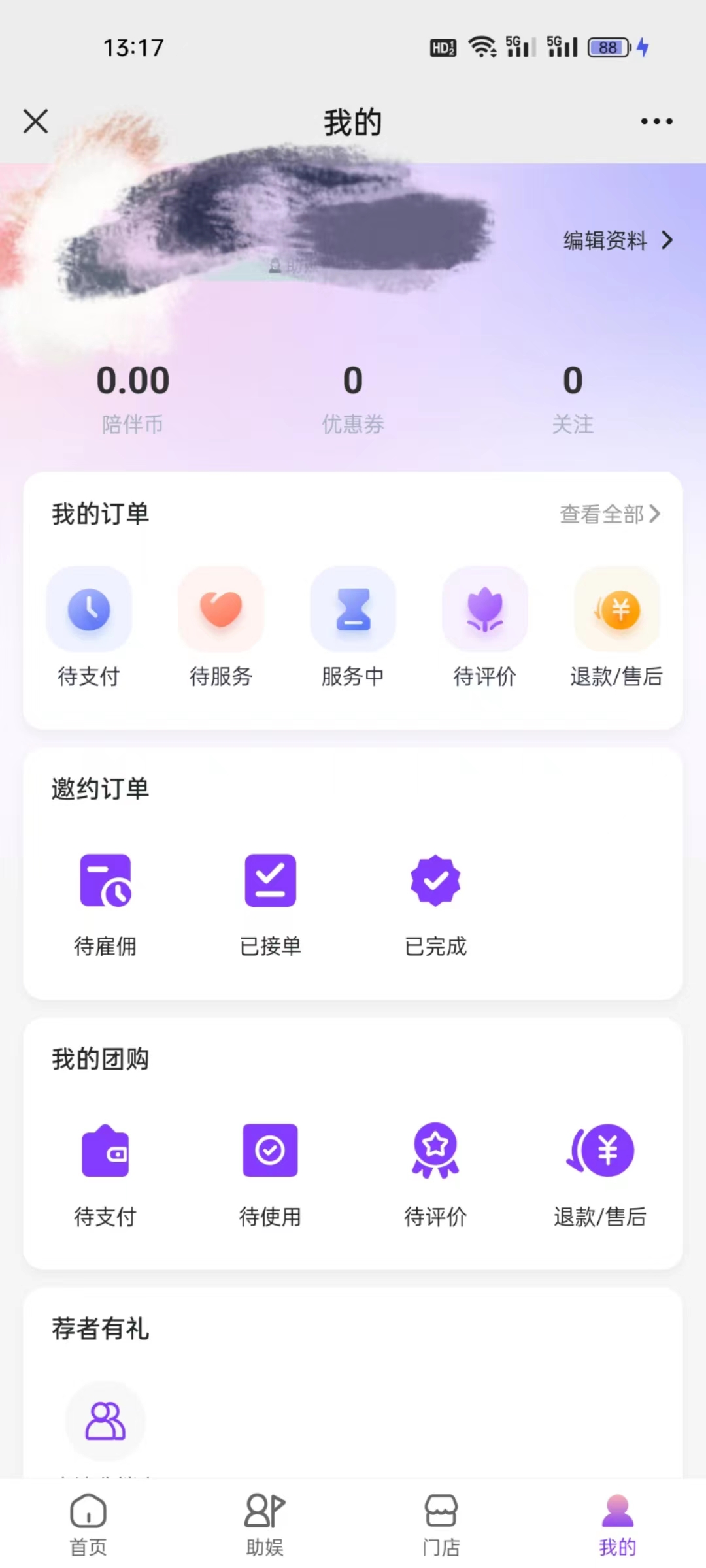This screenshot has width=706, height=1568.
Task: Tap the 陪伴币 balance
Action: pyautogui.click(x=133, y=397)
